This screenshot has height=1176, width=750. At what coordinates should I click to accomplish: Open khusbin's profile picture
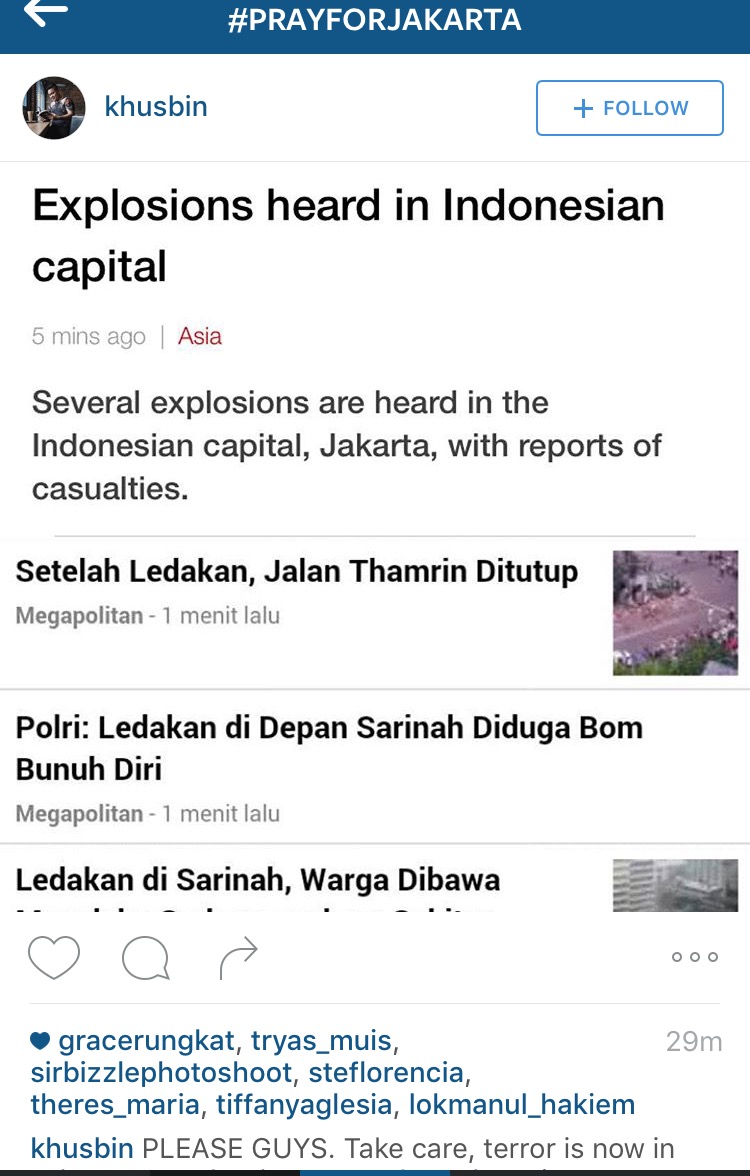(54, 108)
